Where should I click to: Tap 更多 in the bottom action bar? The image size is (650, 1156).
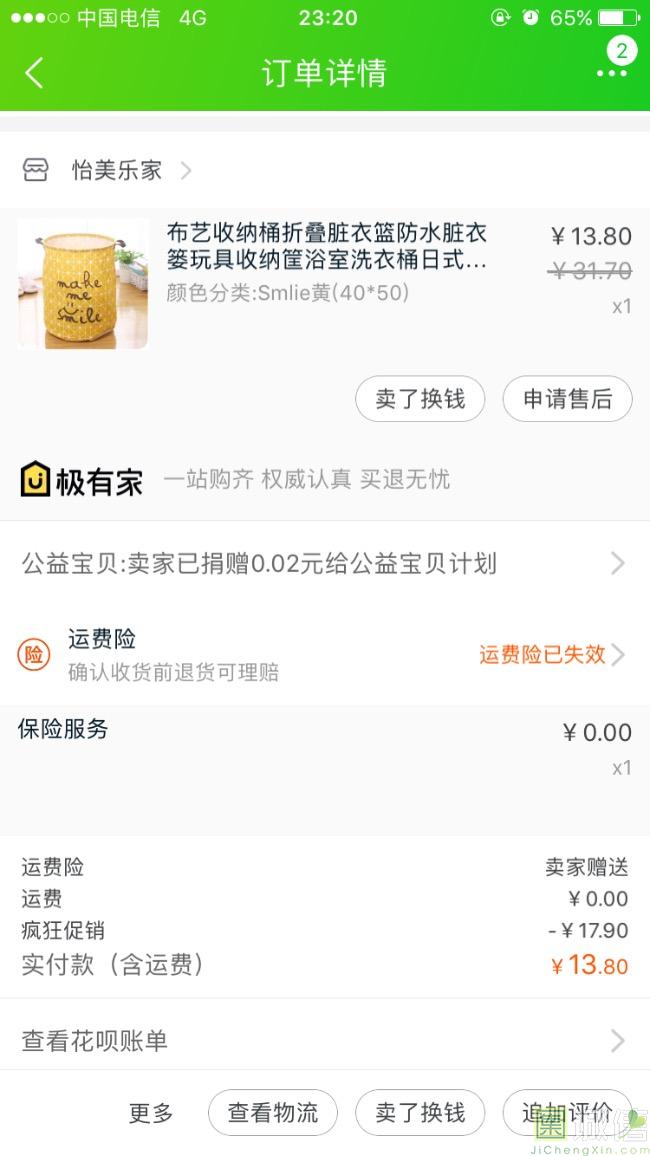coord(151,1113)
